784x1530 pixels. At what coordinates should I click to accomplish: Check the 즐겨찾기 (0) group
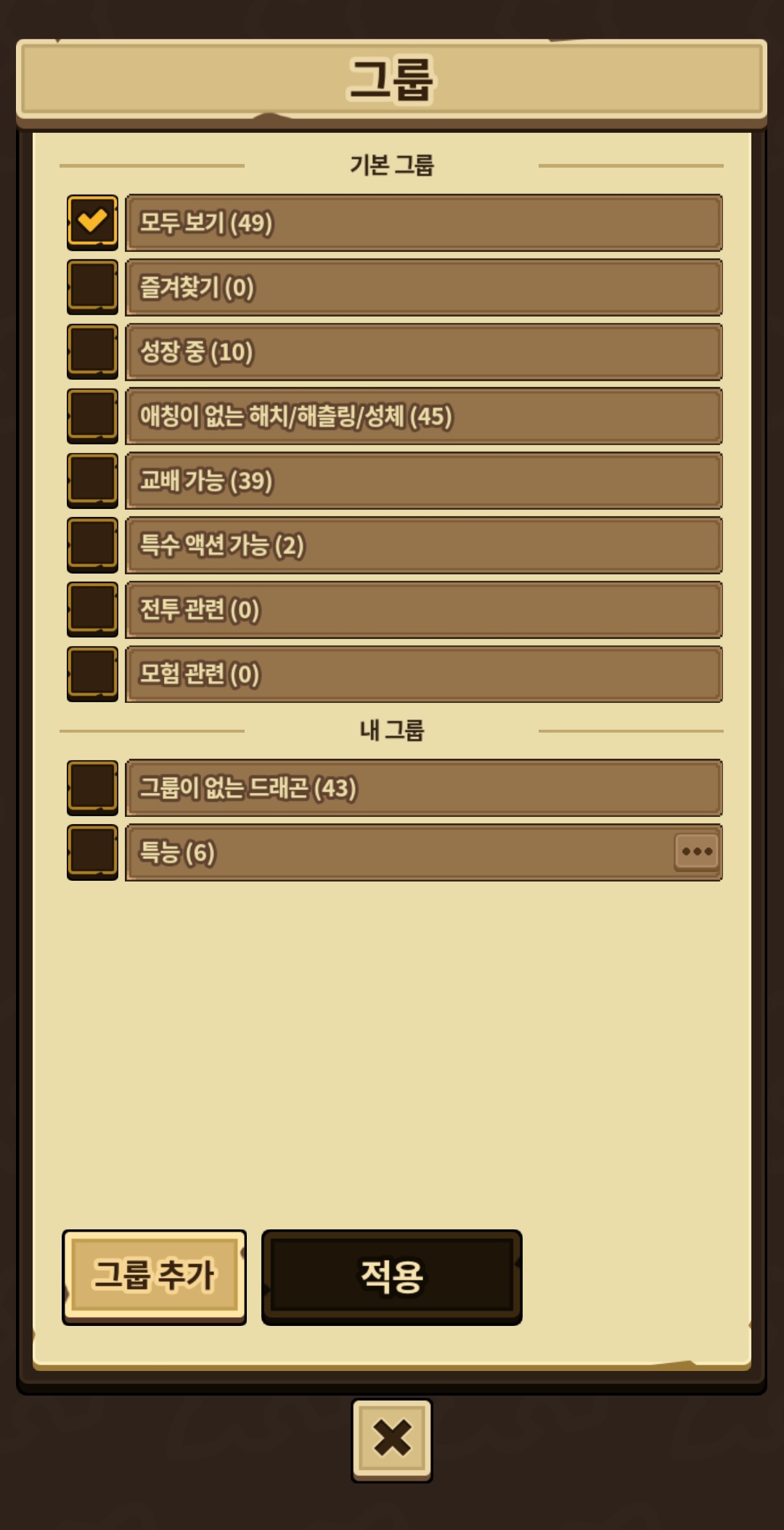92,287
